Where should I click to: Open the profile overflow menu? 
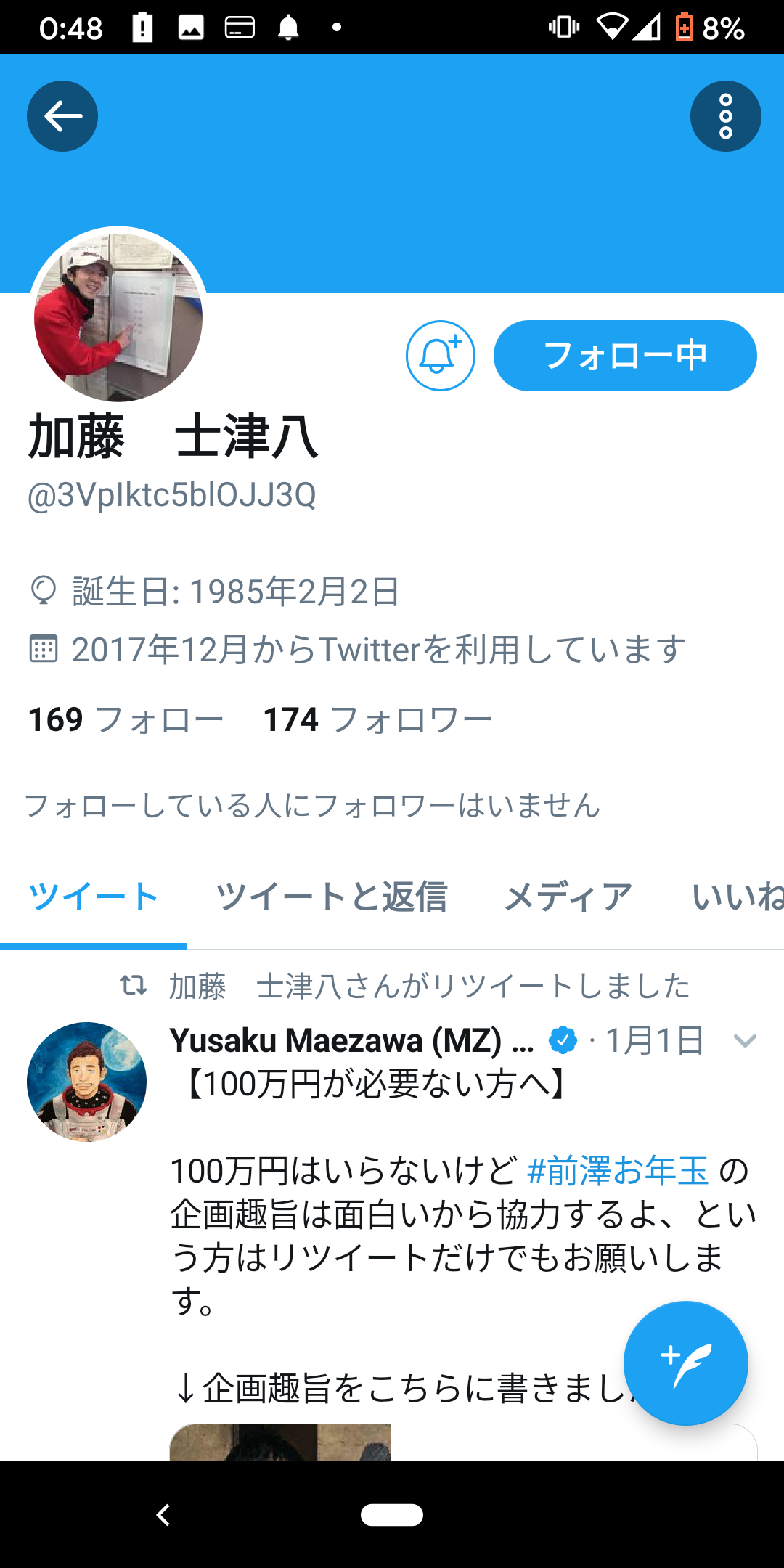click(x=725, y=115)
